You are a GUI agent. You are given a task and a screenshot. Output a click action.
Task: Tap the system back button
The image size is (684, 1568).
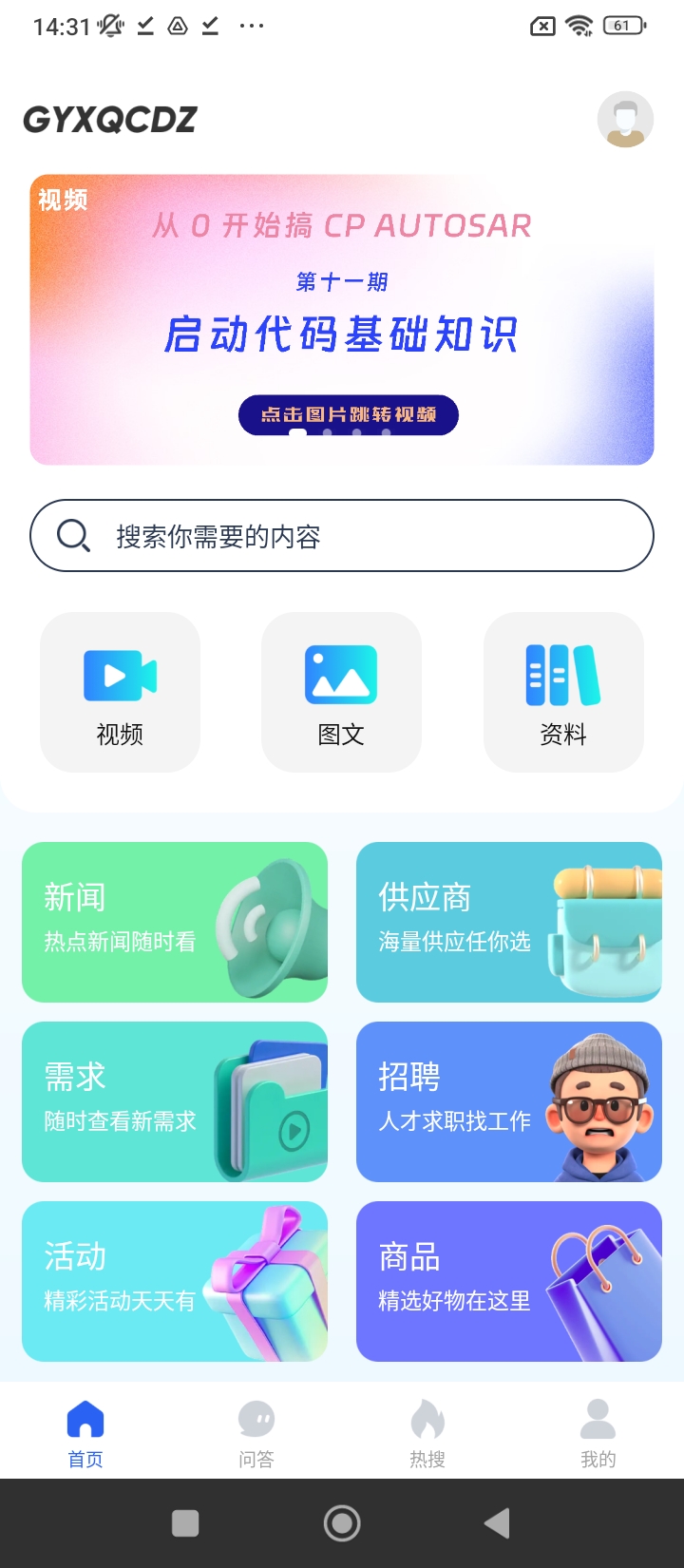[497, 1523]
